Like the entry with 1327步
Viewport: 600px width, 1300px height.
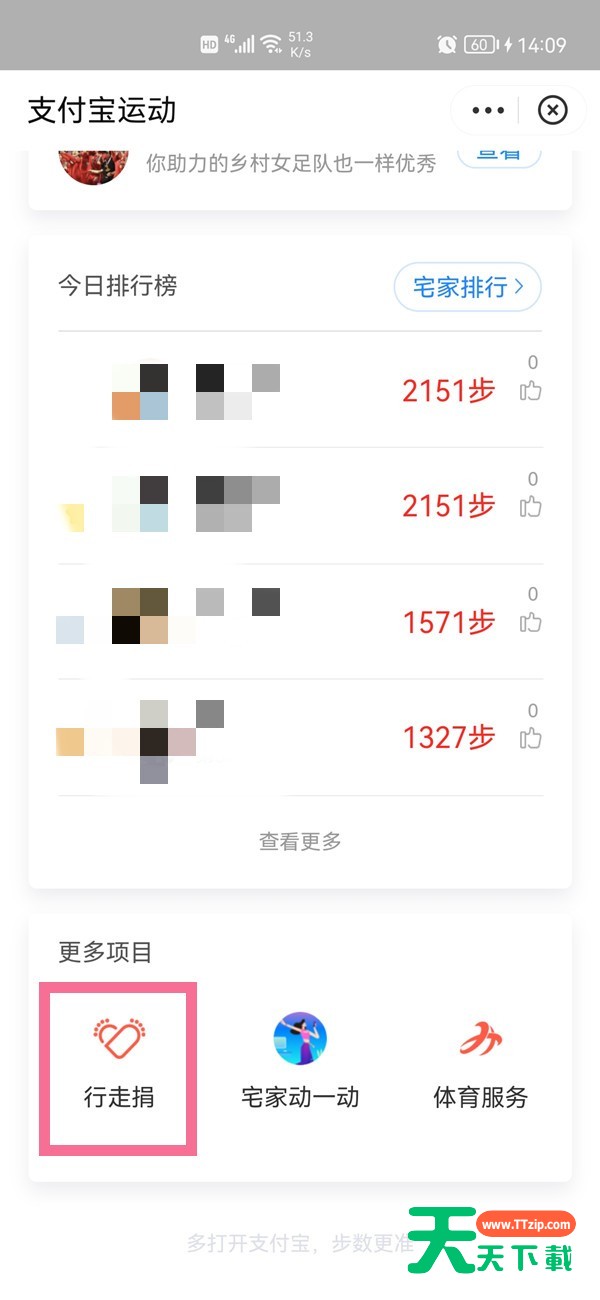tap(531, 738)
